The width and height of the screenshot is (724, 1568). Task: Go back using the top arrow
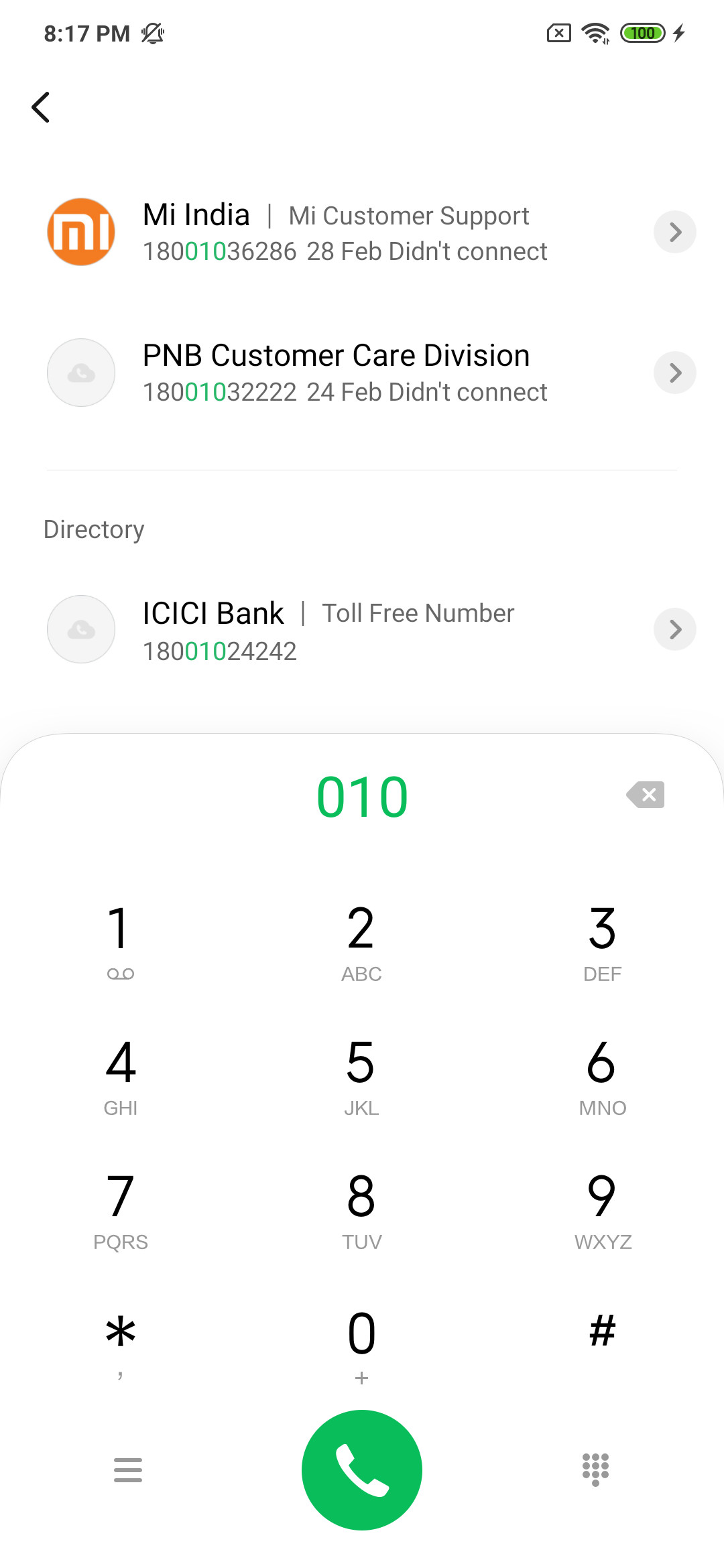click(x=41, y=107)
